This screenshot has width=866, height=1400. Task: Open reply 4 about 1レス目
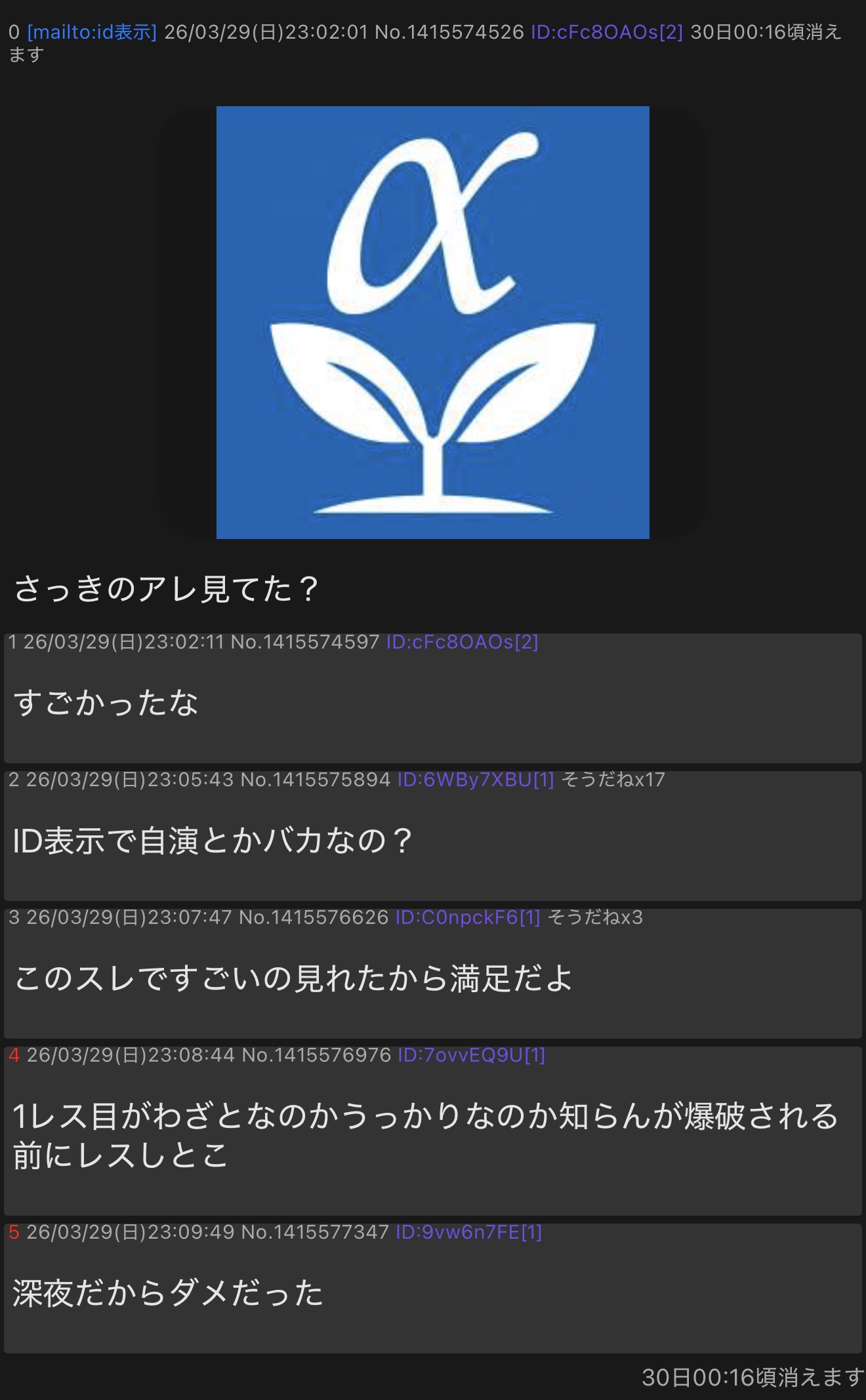coord(425,1136)
